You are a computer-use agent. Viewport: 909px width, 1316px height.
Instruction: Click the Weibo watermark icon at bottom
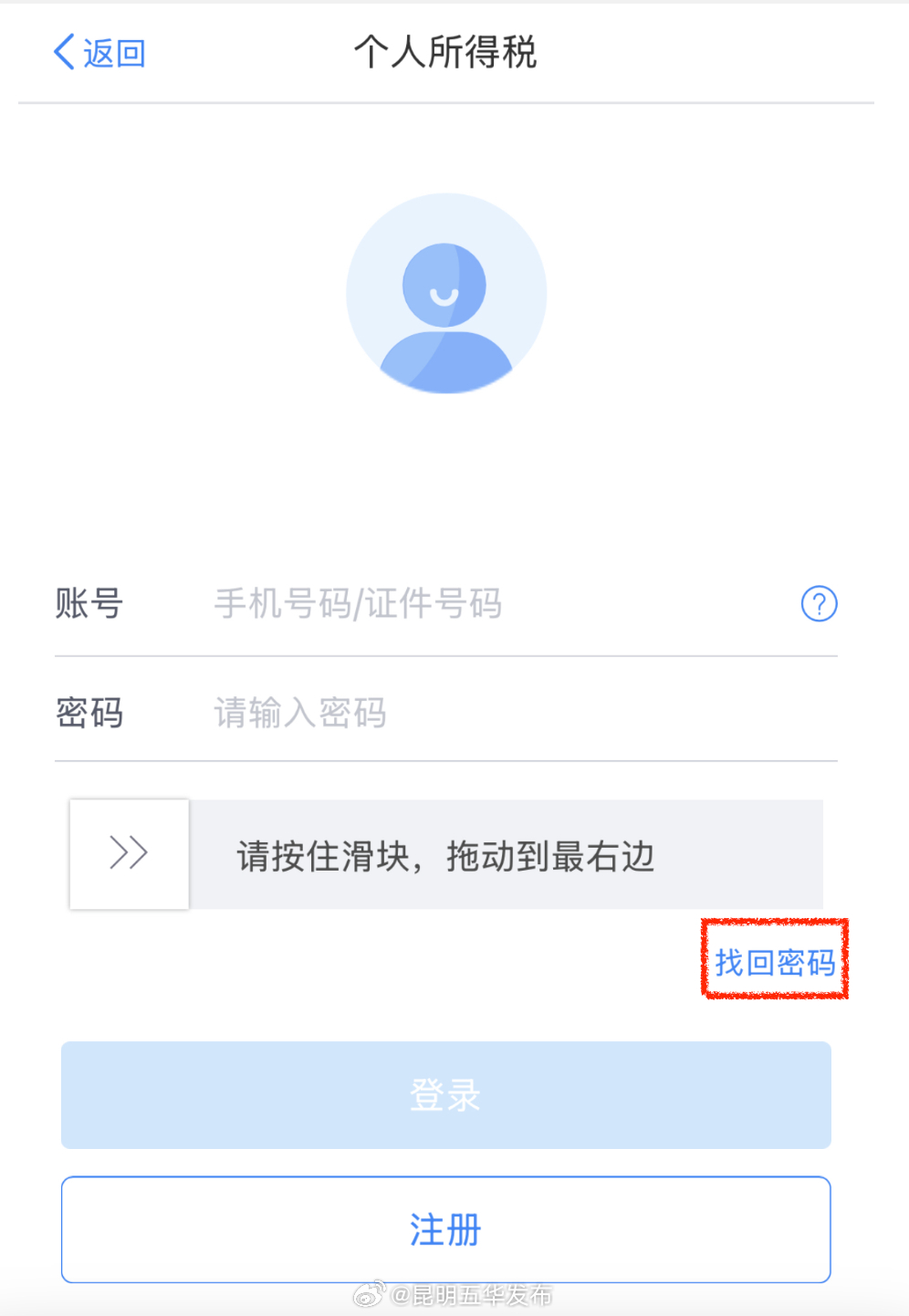coord(369,1293)
